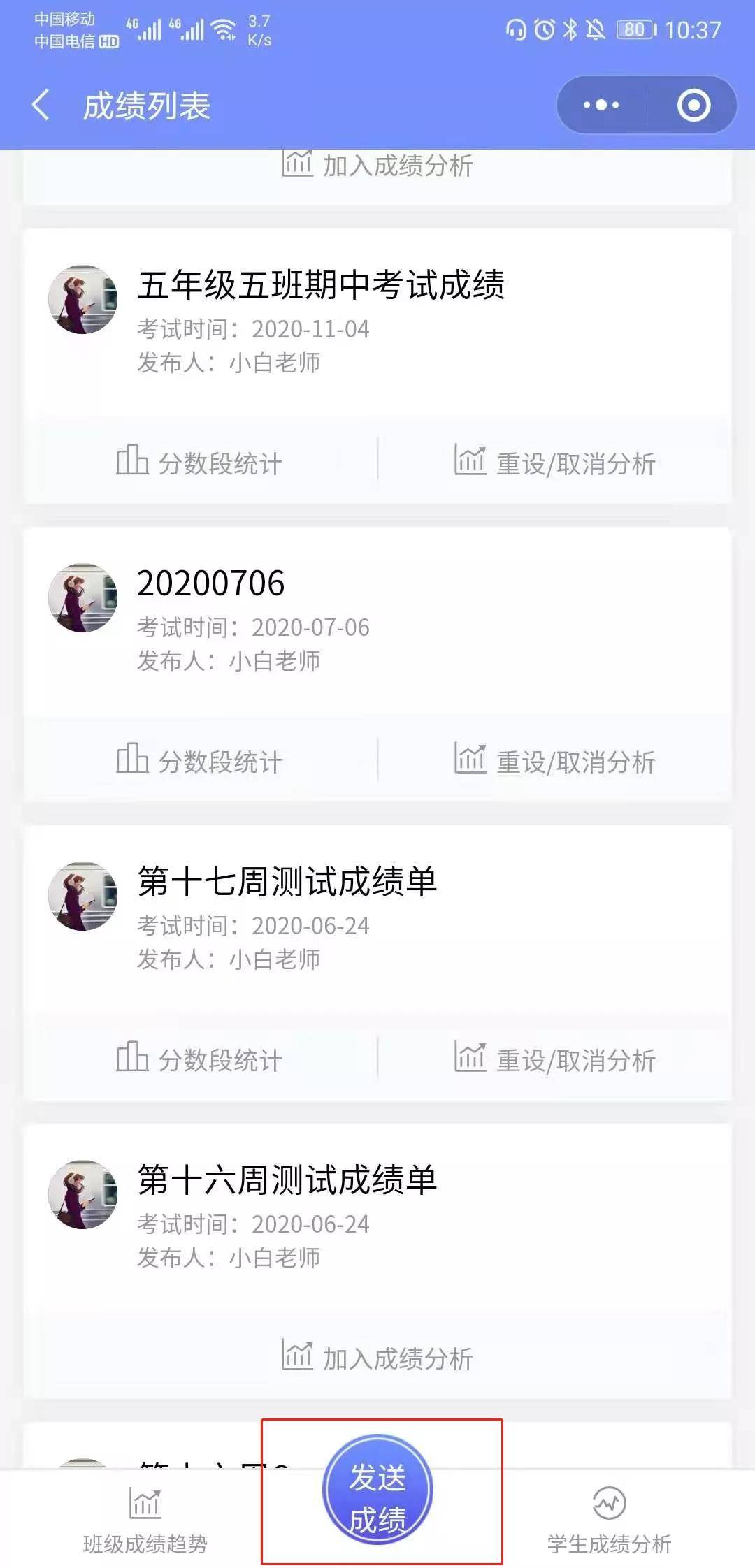Choose 重设/取消分析 under 第十七周测试成绩单
Viewport: 755px width, 1568px height.
[555, 1059]
